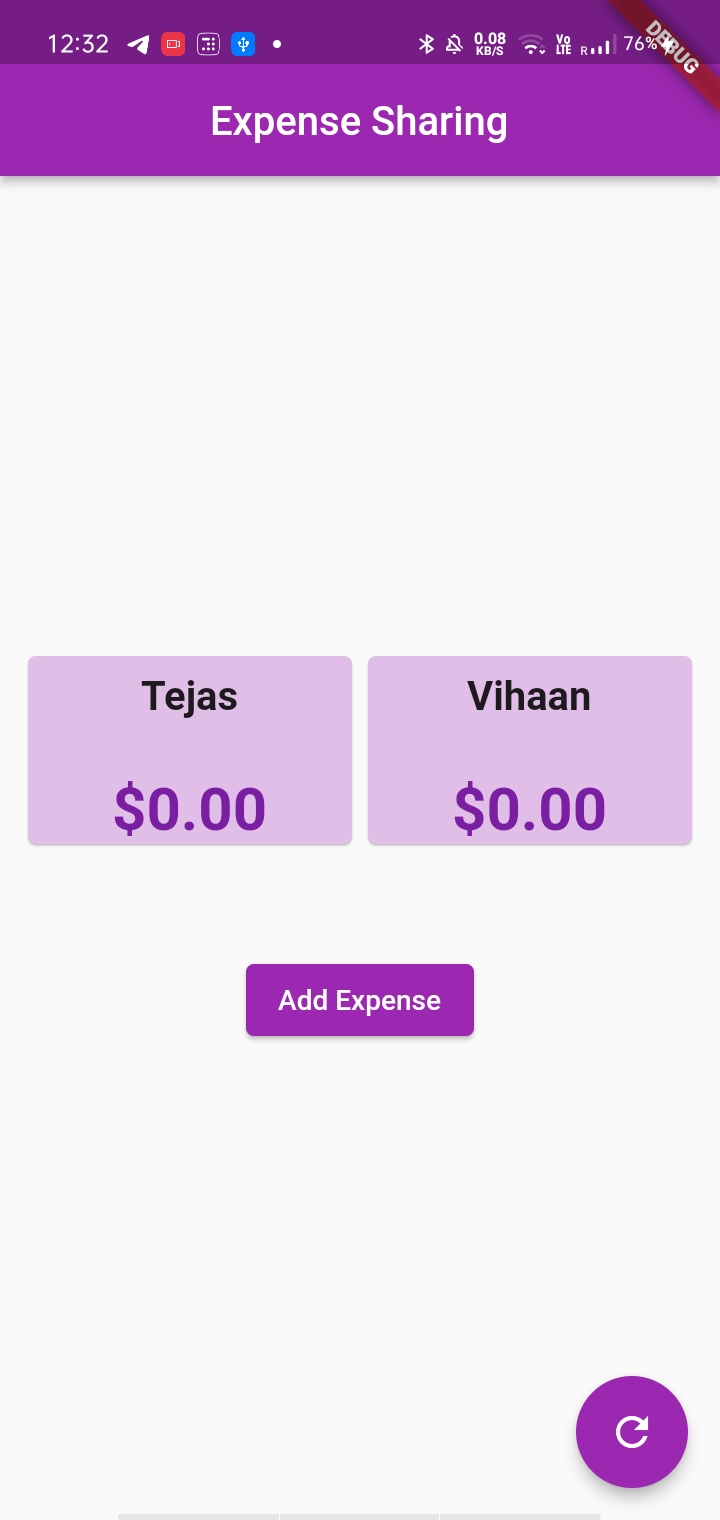Tap the refresh floating action button
The width and height of the screenshot is (720, 1520).
click(632, 1432)
